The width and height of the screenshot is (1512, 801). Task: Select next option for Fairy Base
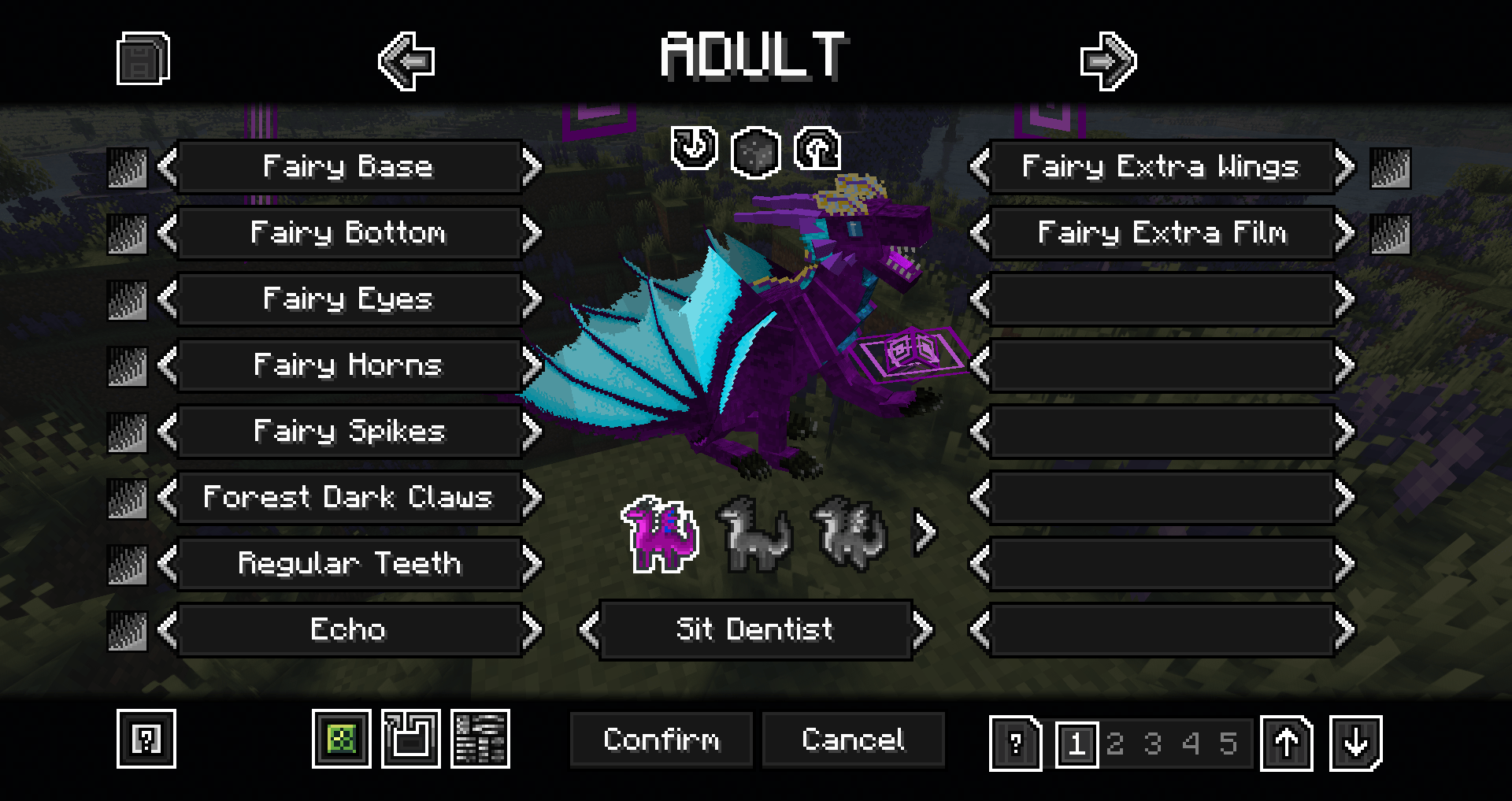point(533,167)
